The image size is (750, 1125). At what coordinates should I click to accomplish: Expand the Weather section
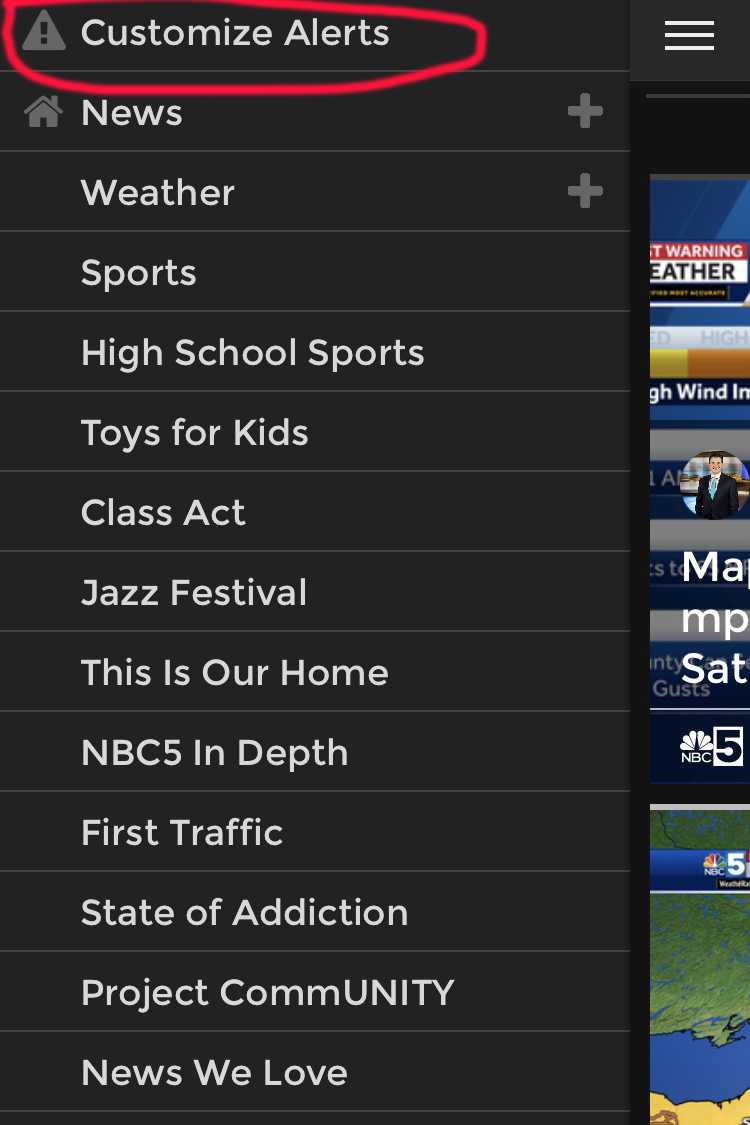click(x=585, y=192)
